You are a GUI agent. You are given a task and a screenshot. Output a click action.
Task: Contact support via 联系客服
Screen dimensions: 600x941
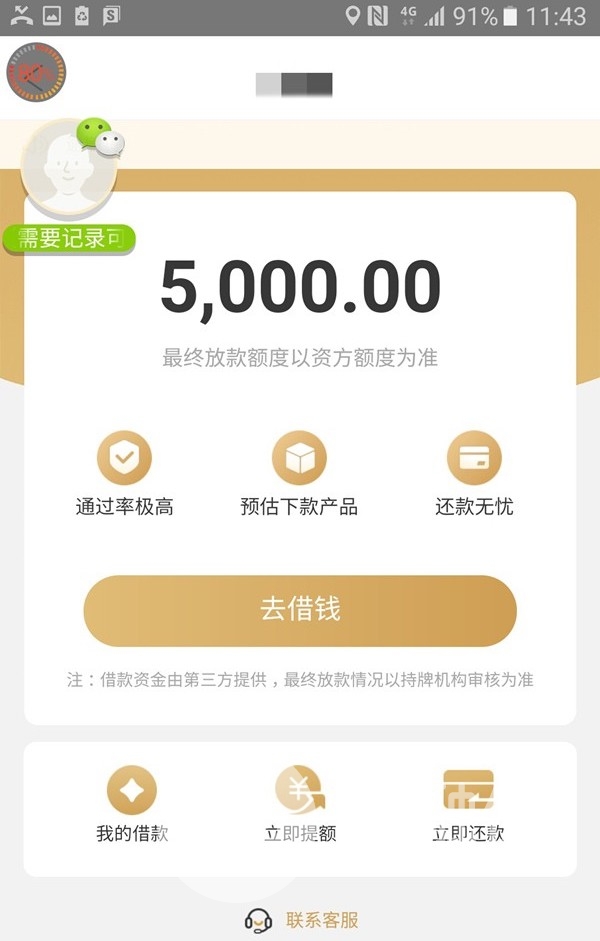click(301, 920)
